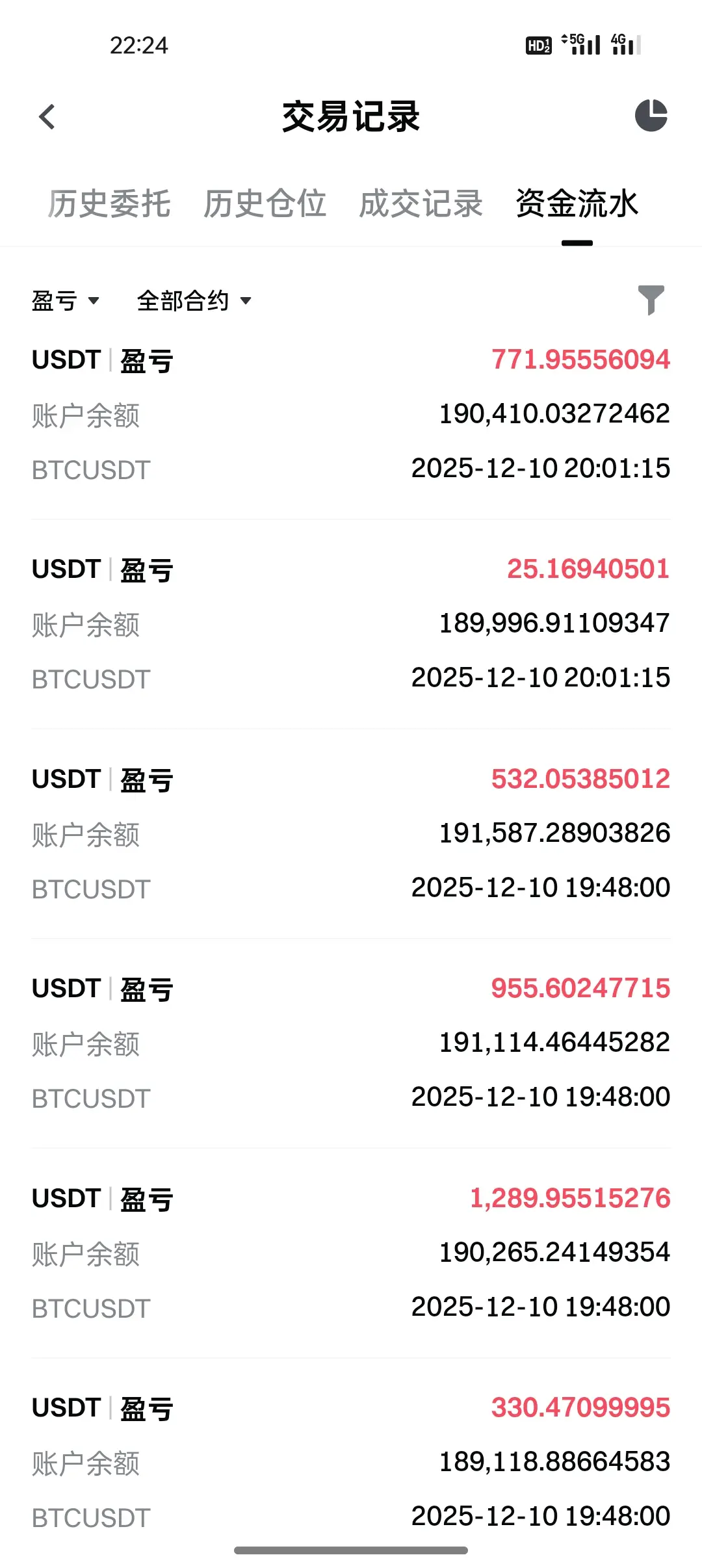
Task: Open the funnel filter icon
Action: click(651, 300)
